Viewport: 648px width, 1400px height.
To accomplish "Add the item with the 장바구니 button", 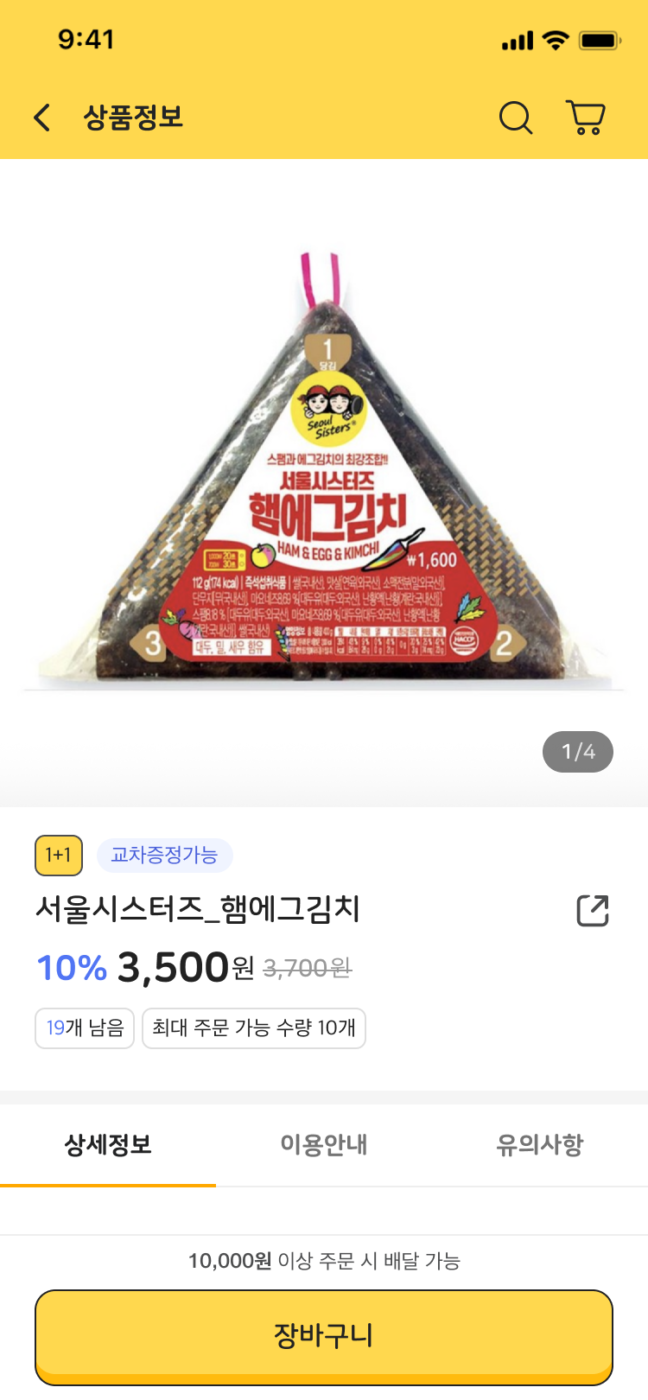I will point(323,1336).
